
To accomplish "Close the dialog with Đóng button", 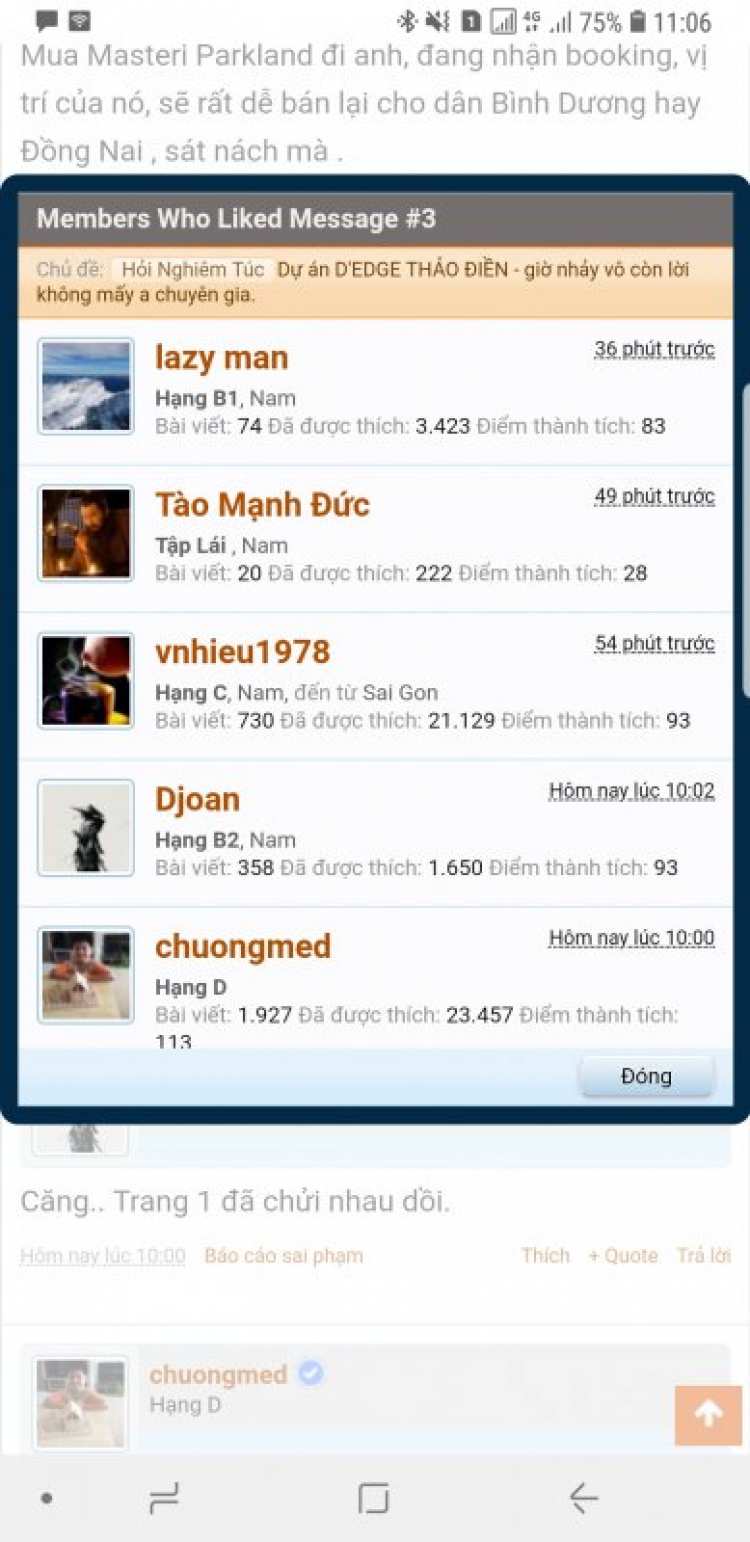I will pyautogui.click(x=646, y=1077).
